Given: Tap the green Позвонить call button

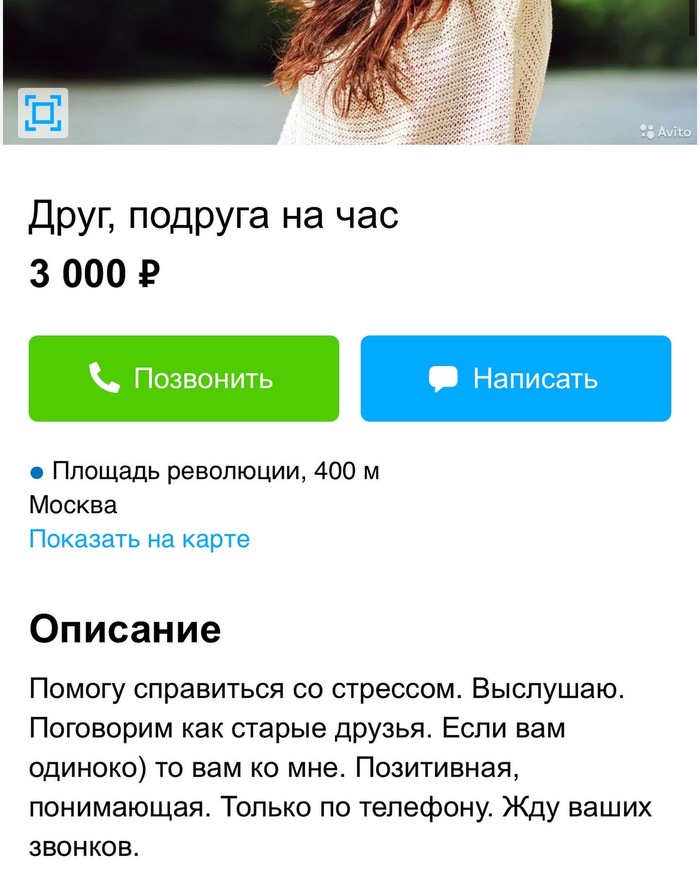Looking at the screenshot, I should pos(184,378).
